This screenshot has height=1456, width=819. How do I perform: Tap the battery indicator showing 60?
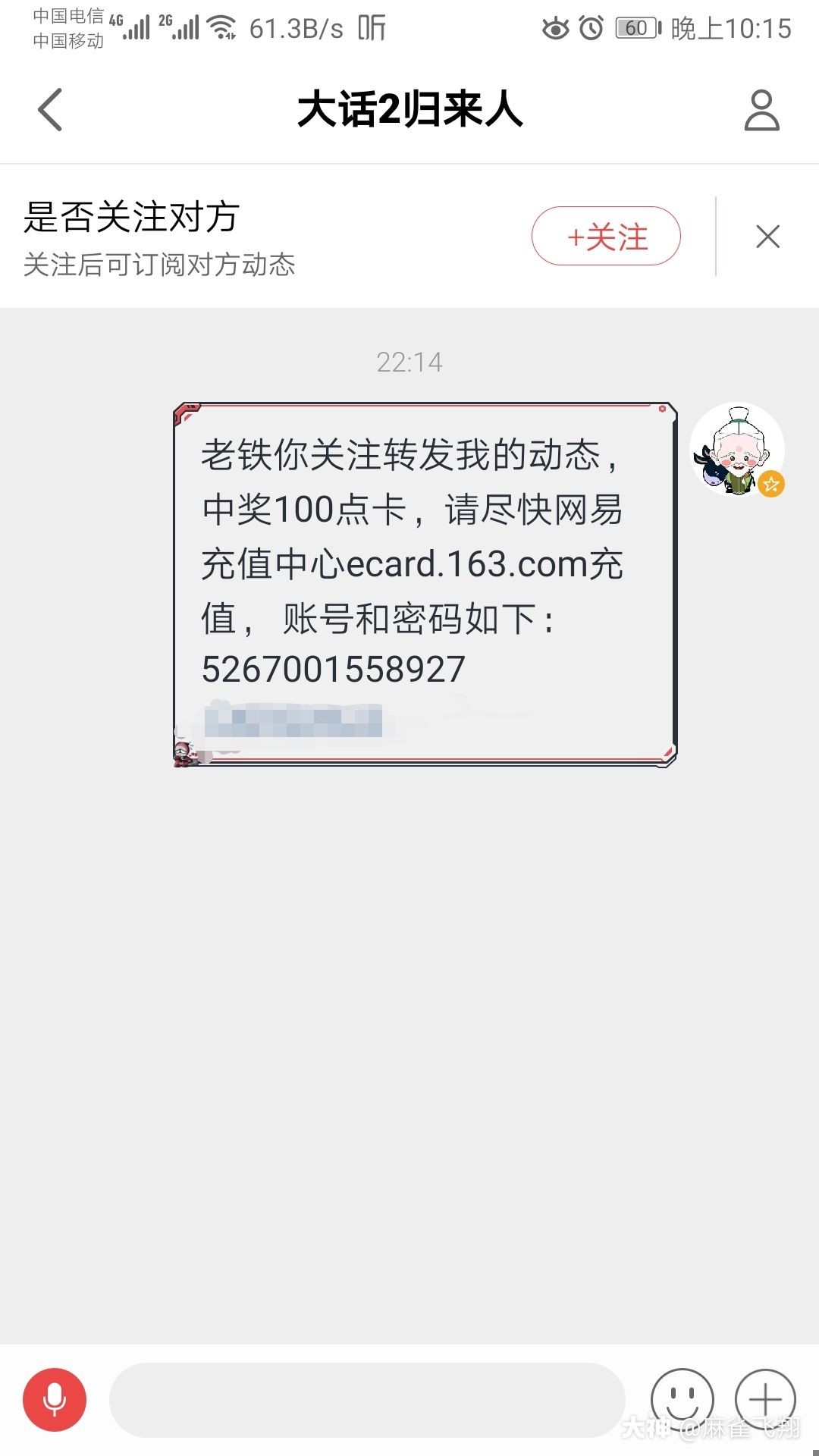634,27
